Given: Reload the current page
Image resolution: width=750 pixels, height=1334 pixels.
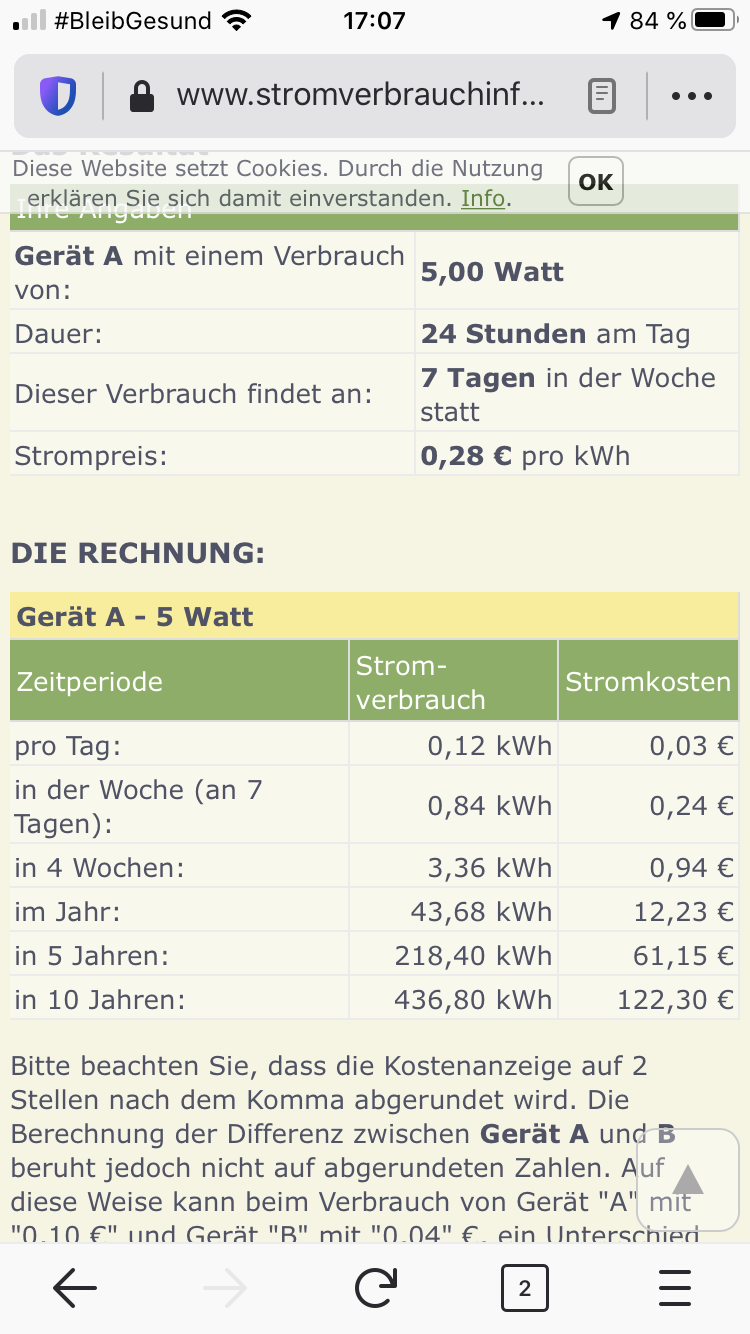Looking at the screenshot, I should (376, 1289).
